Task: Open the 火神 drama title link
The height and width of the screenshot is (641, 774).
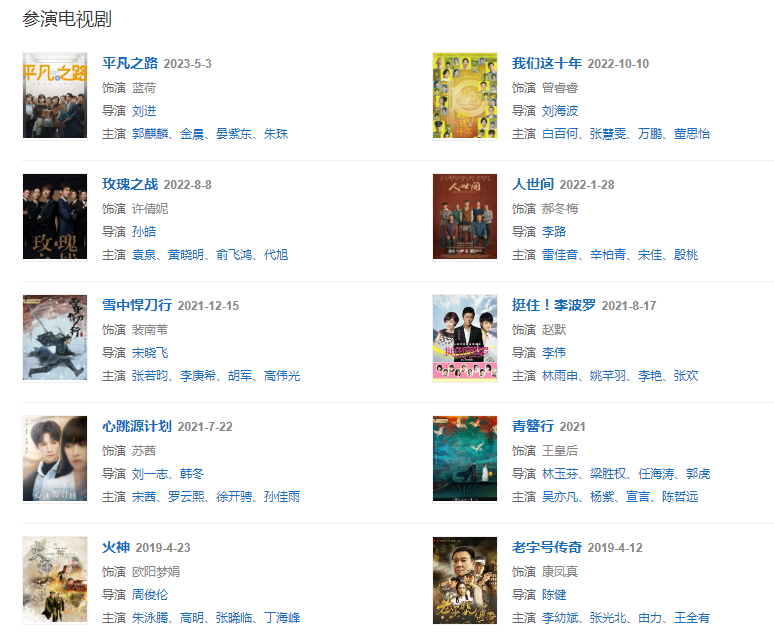Action: pyautogui.click(x=116, y=548)
